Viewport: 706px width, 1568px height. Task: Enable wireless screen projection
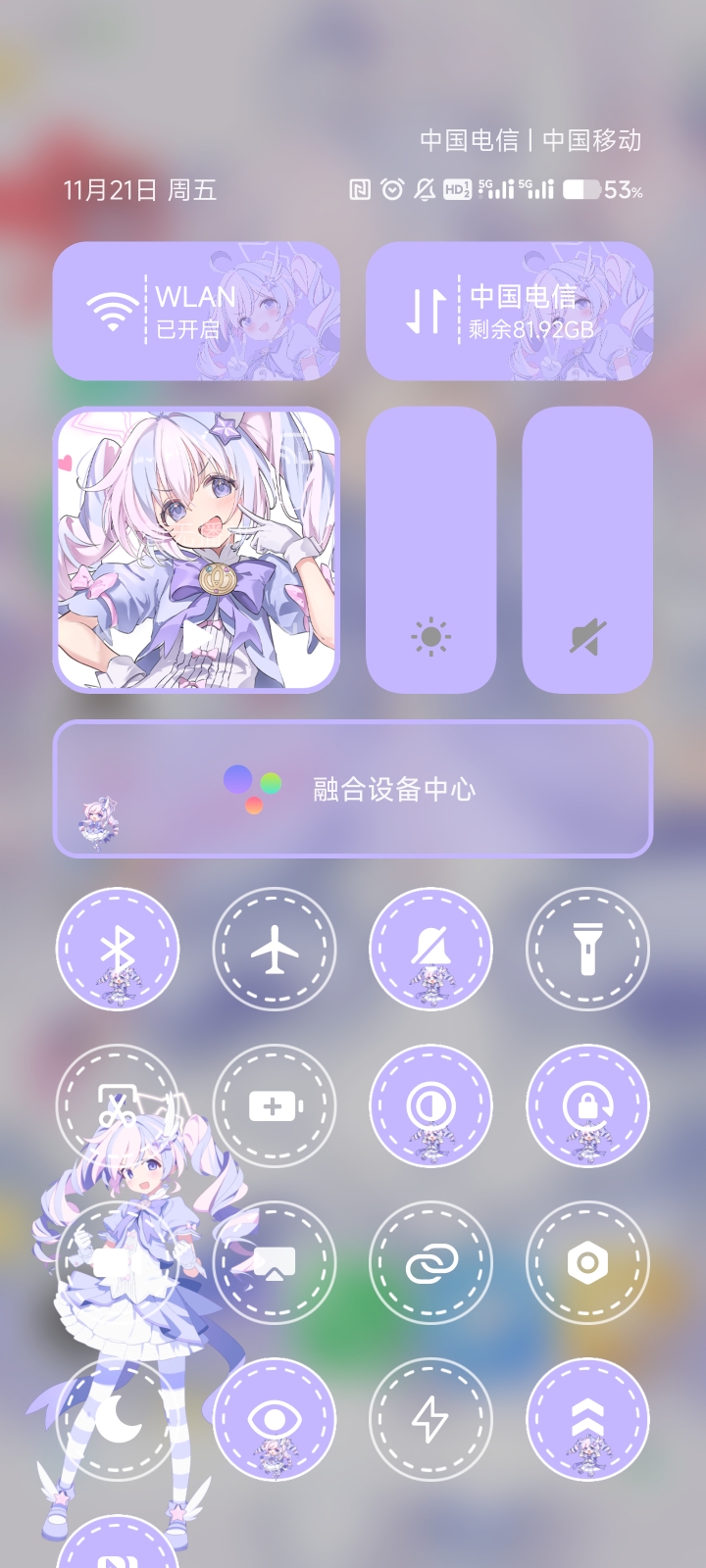275,1262
